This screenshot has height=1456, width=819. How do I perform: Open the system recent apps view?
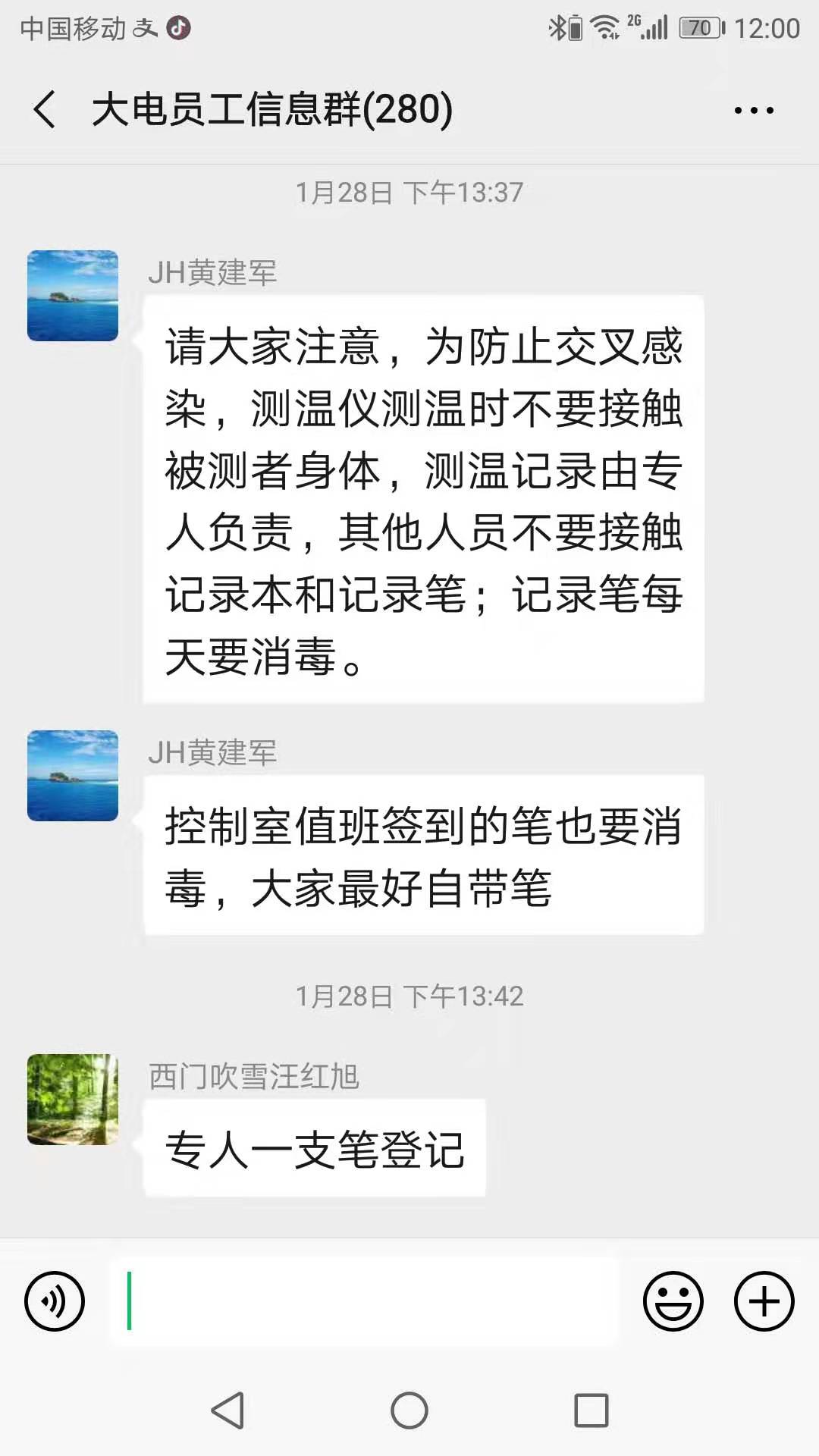click(x=591, y=1410)
